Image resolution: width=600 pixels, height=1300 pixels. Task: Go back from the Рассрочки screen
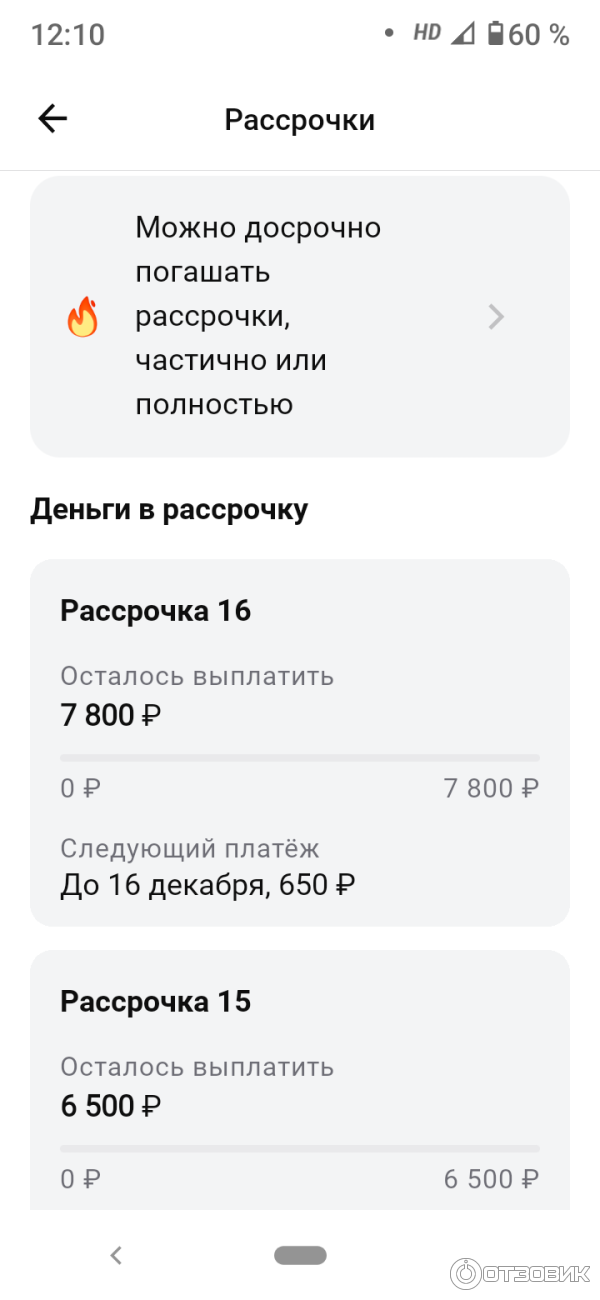52,119
